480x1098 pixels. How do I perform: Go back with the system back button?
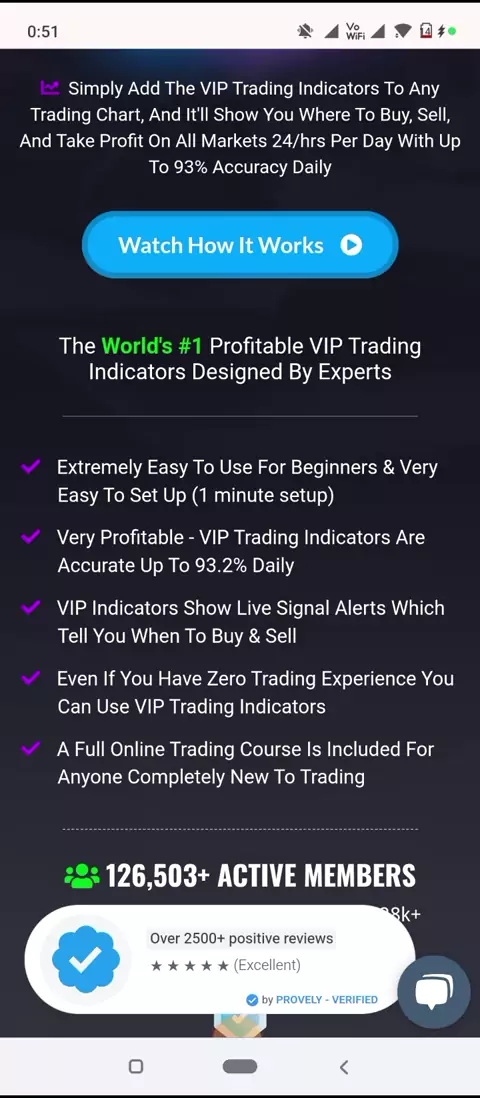343,1066
